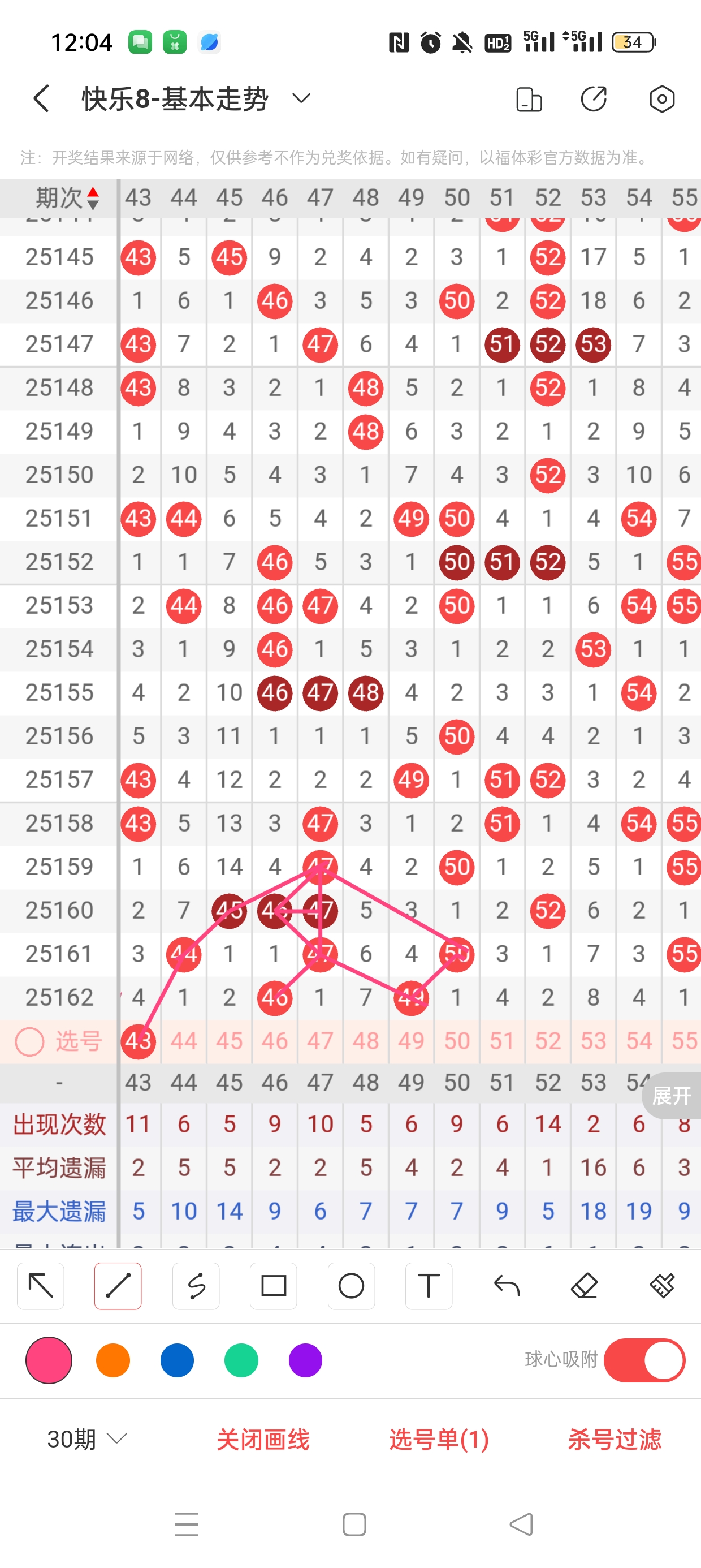Image resolution: width=701 pixels, height=1568 pixels.
Task: Turn off 球心吸附 switch
Action: [644, 1360]
